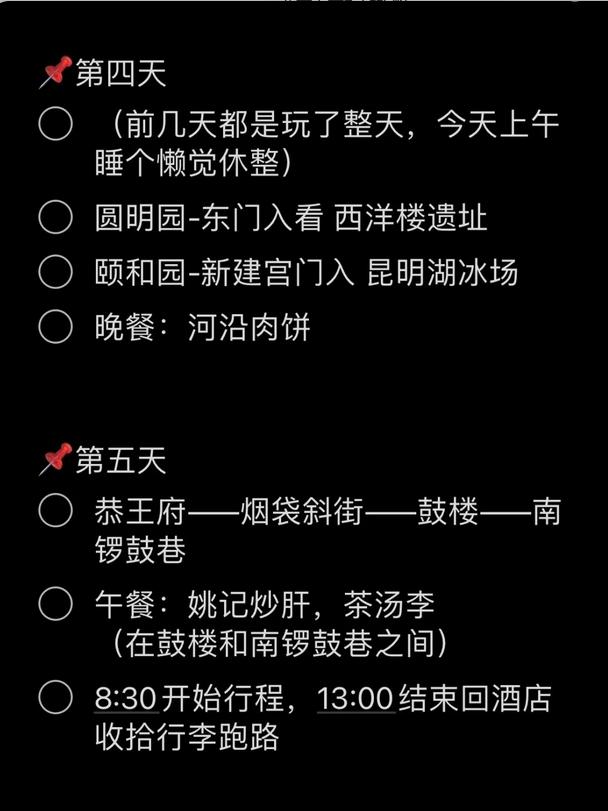The height and width of the screenshot is (811, 608).
Task: Check off the 圆明园-东门入看 item
Action: tap(56, 217)
